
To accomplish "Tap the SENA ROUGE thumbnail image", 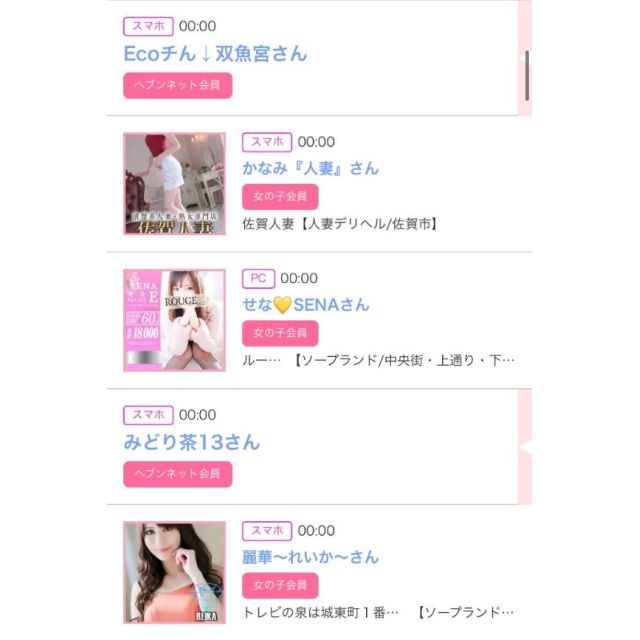I will 174,320.
